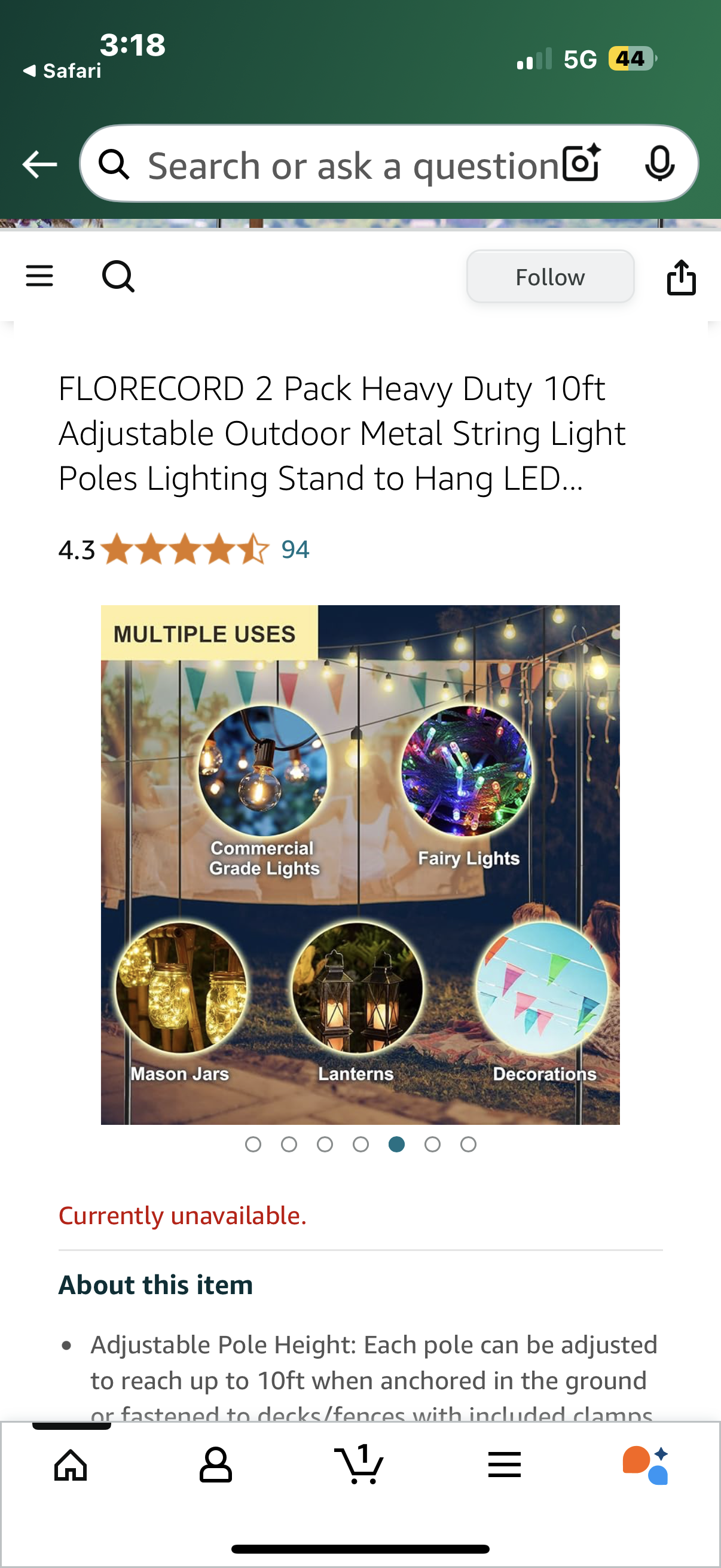This screenshot has width=721, height=1568.
Task: Go back using the arrow icon
Action: (39, 164)
